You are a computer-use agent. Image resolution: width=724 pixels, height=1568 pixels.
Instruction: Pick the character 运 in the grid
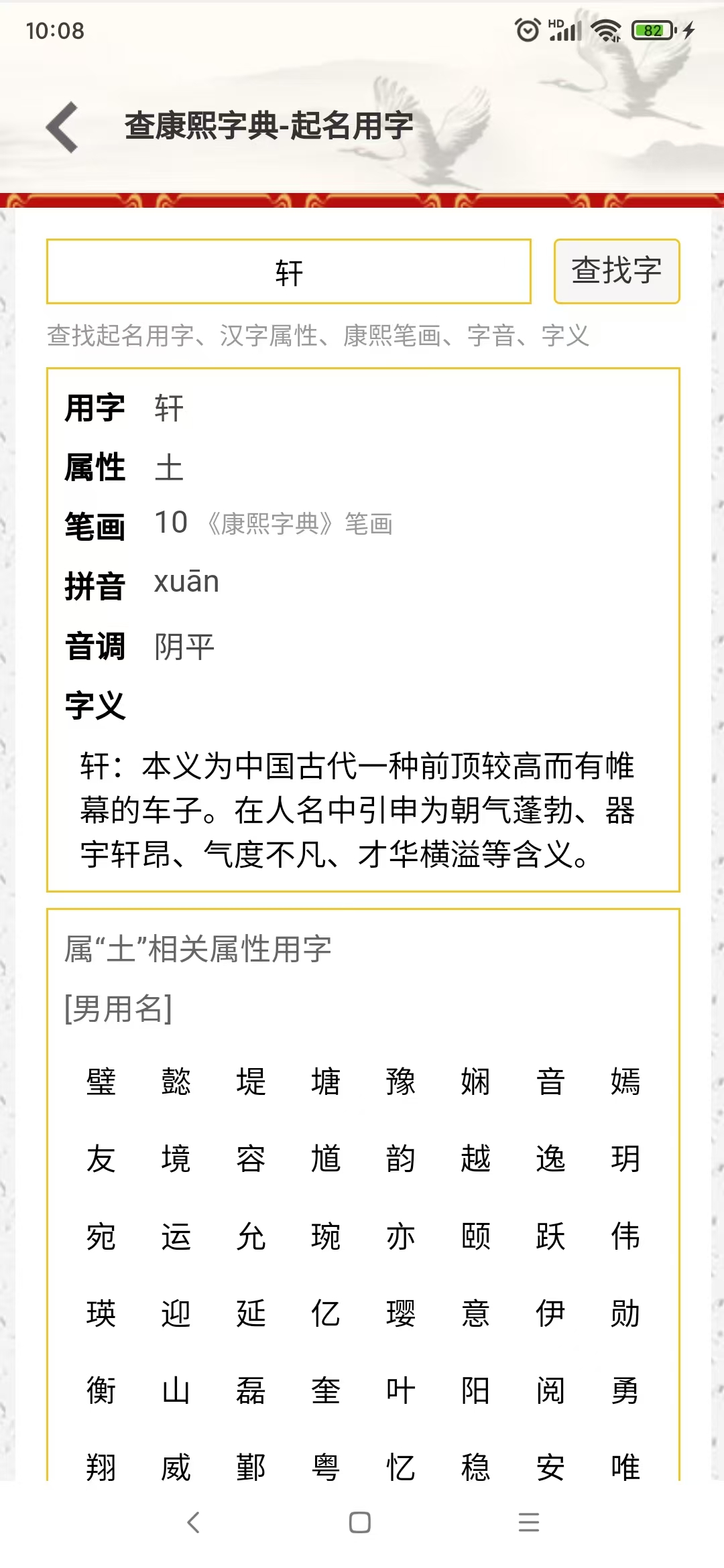(176, 1236)
